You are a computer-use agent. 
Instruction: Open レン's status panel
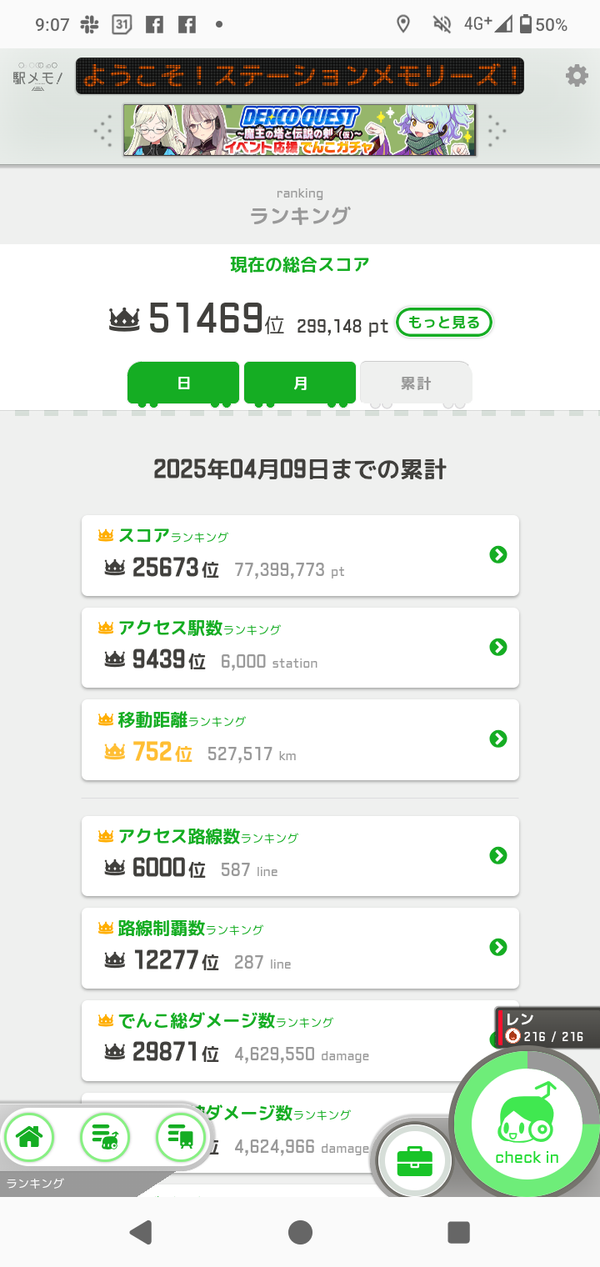click(x=549, y=1028)
